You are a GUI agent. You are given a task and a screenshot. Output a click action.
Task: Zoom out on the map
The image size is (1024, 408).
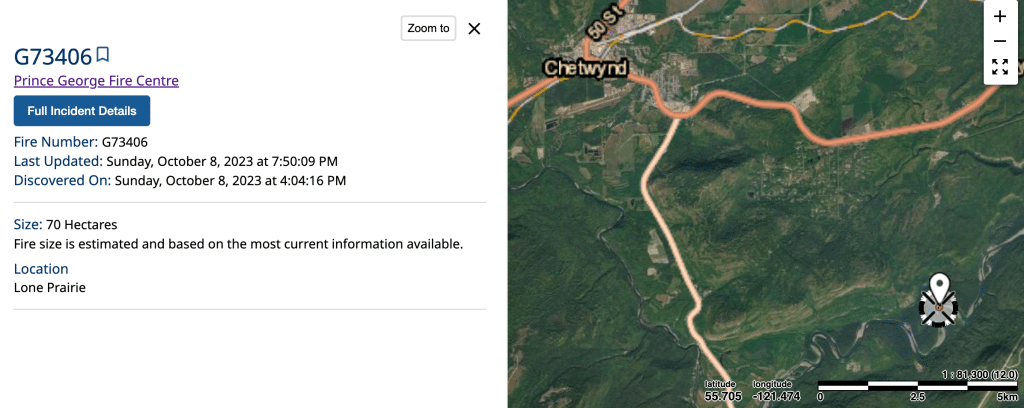click(999, 41)
